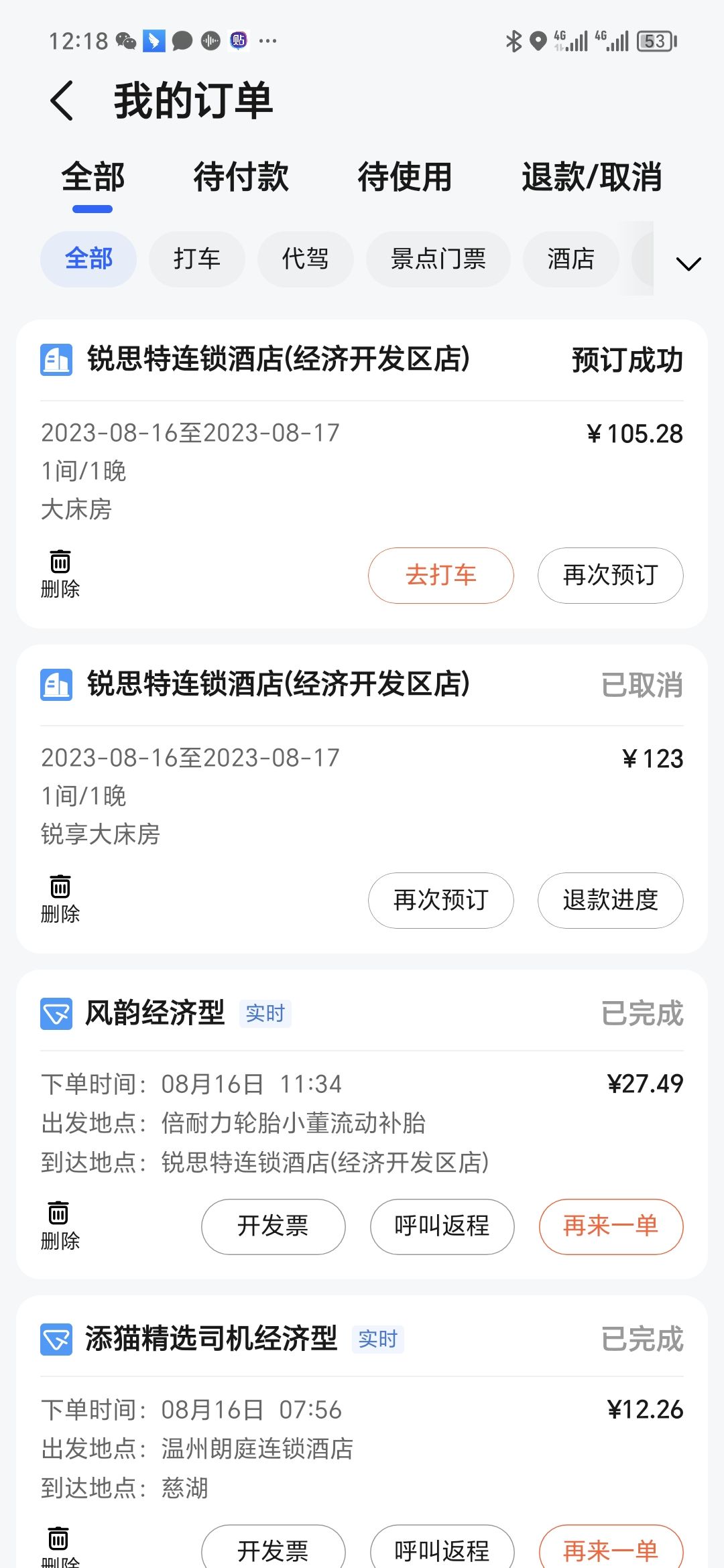This screenshot has width=724, height=1568.
Task: Switch to the 待付款 tab
Action: coord(241,177)
